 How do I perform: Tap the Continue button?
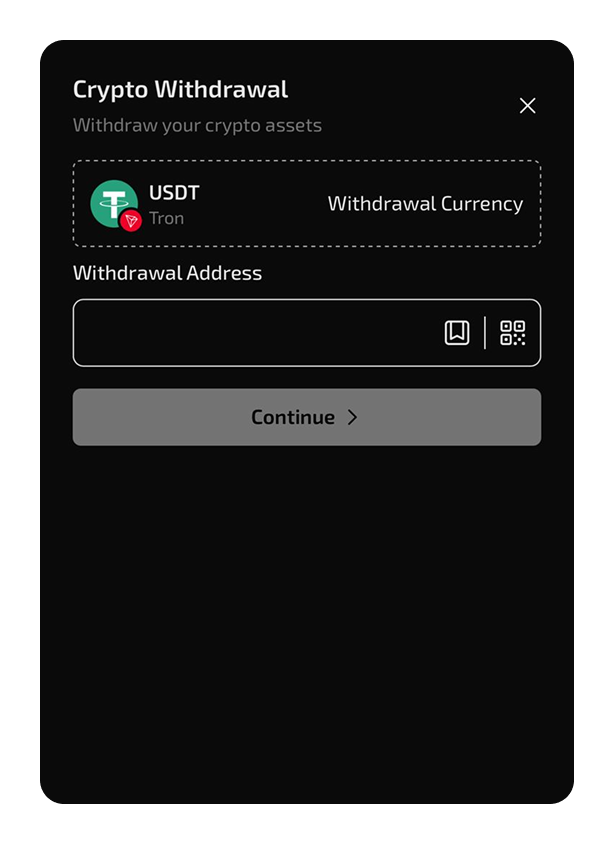point(307,417)
